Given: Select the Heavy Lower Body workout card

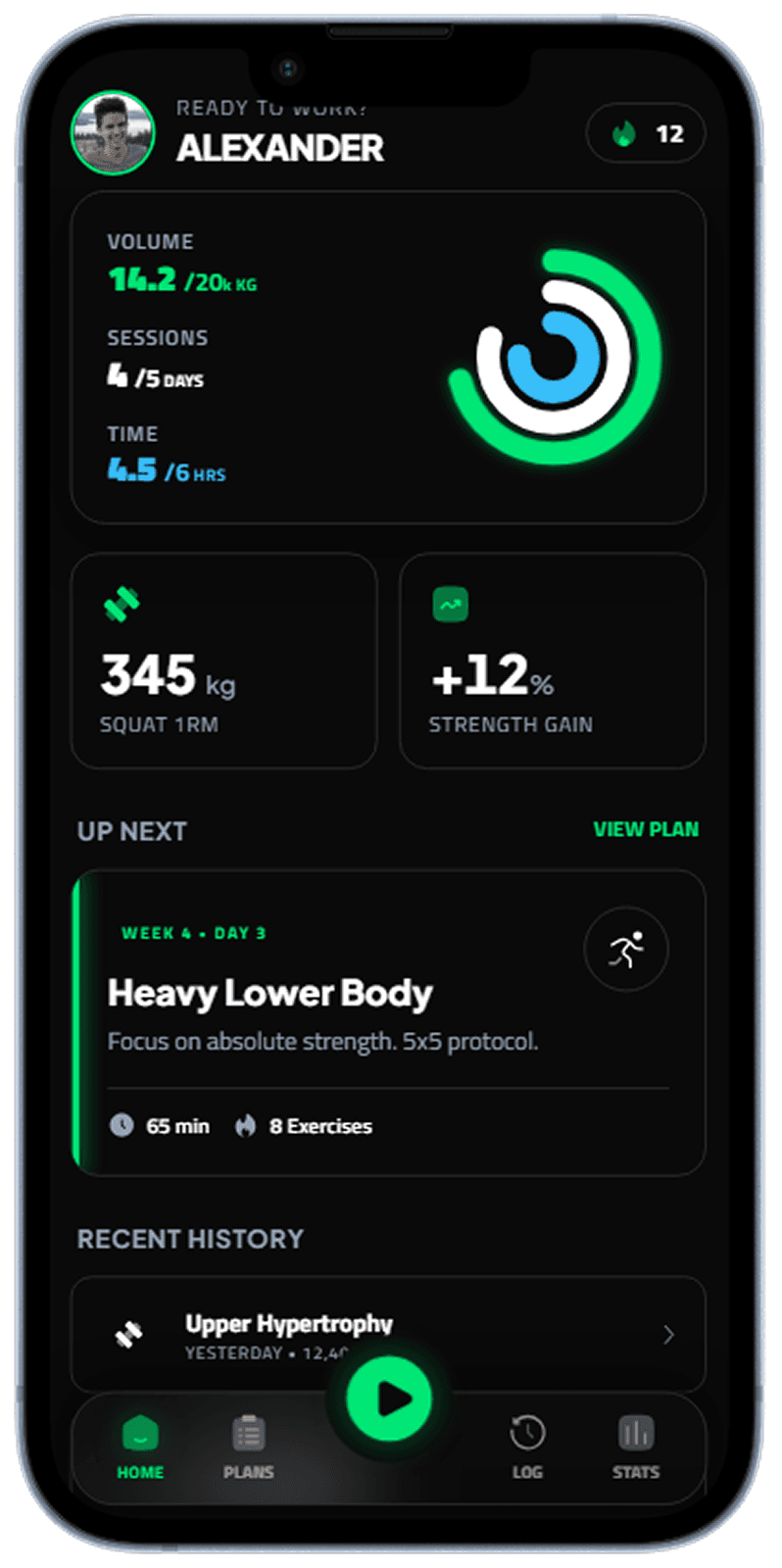Looking at the screenshot, I should (389, 1019).
